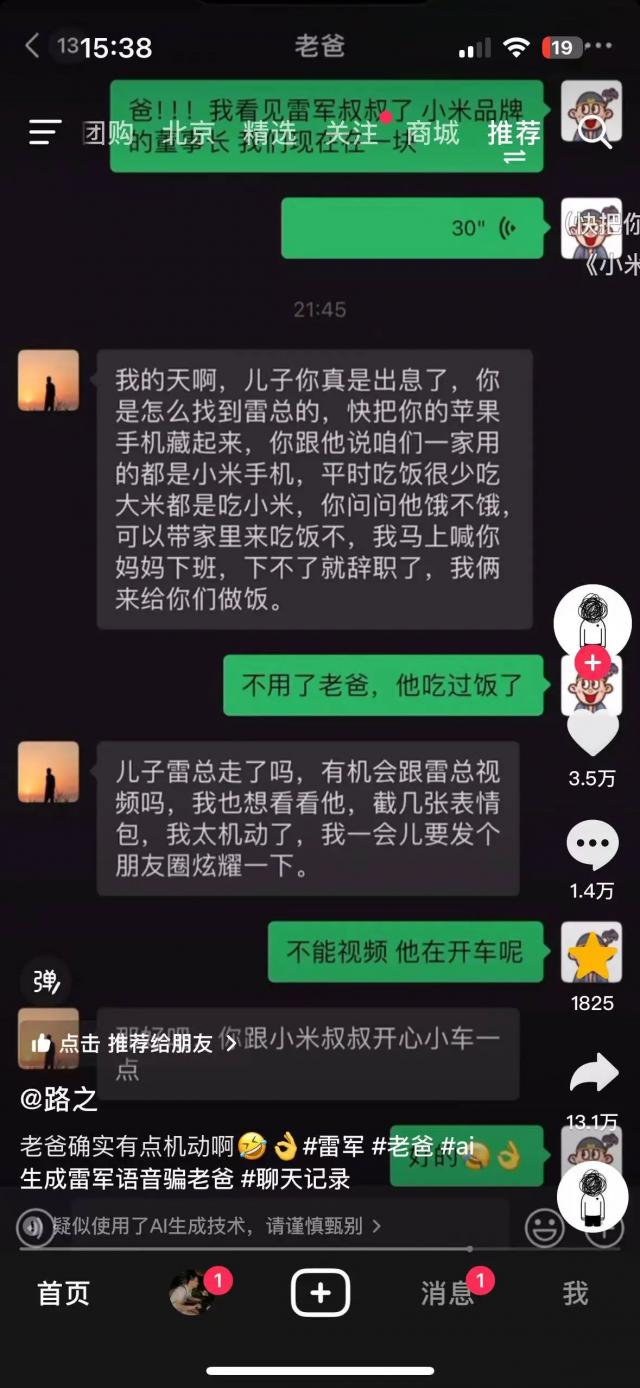Switch to the 我 profile tab
Screen dimensions: 640x1388
pyautogui.click(x=575, y=1293)
